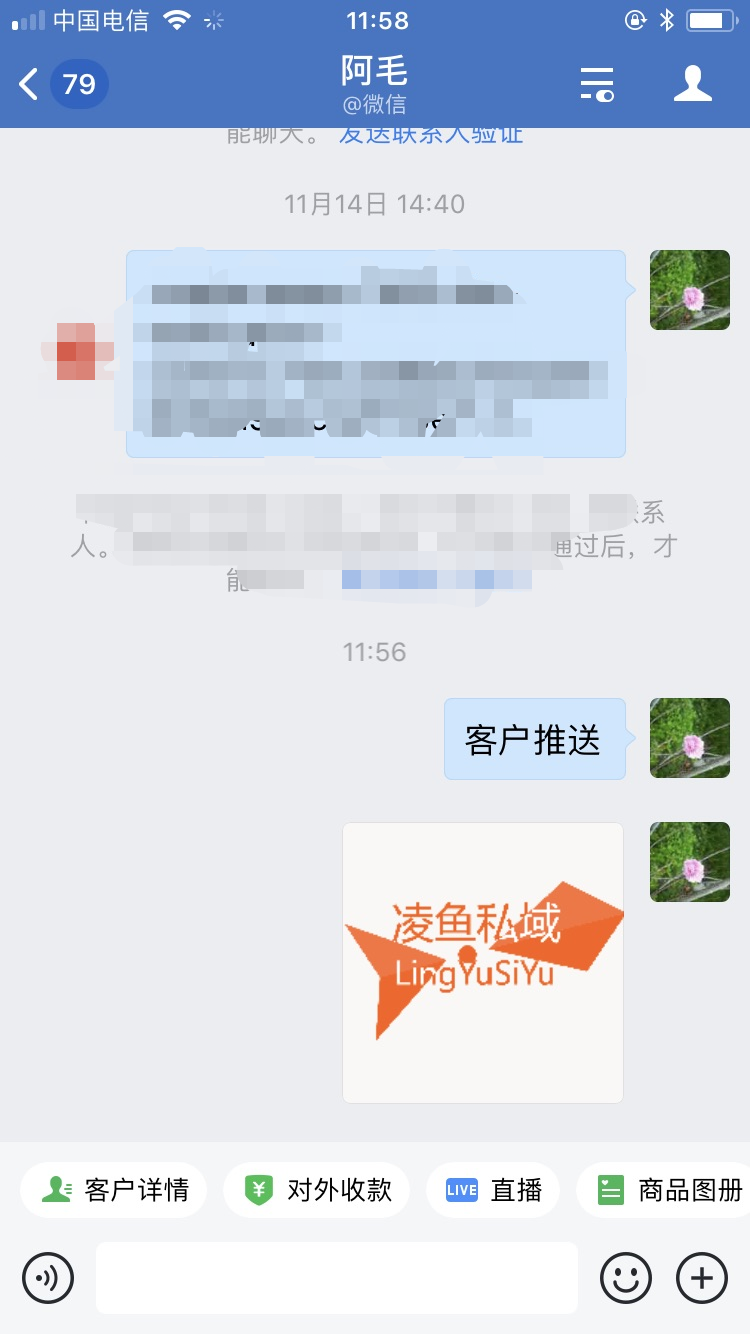Open the 凌鱼私域 image message
Viewport: 750px width, 1334px height.
(x=483, y=962)
